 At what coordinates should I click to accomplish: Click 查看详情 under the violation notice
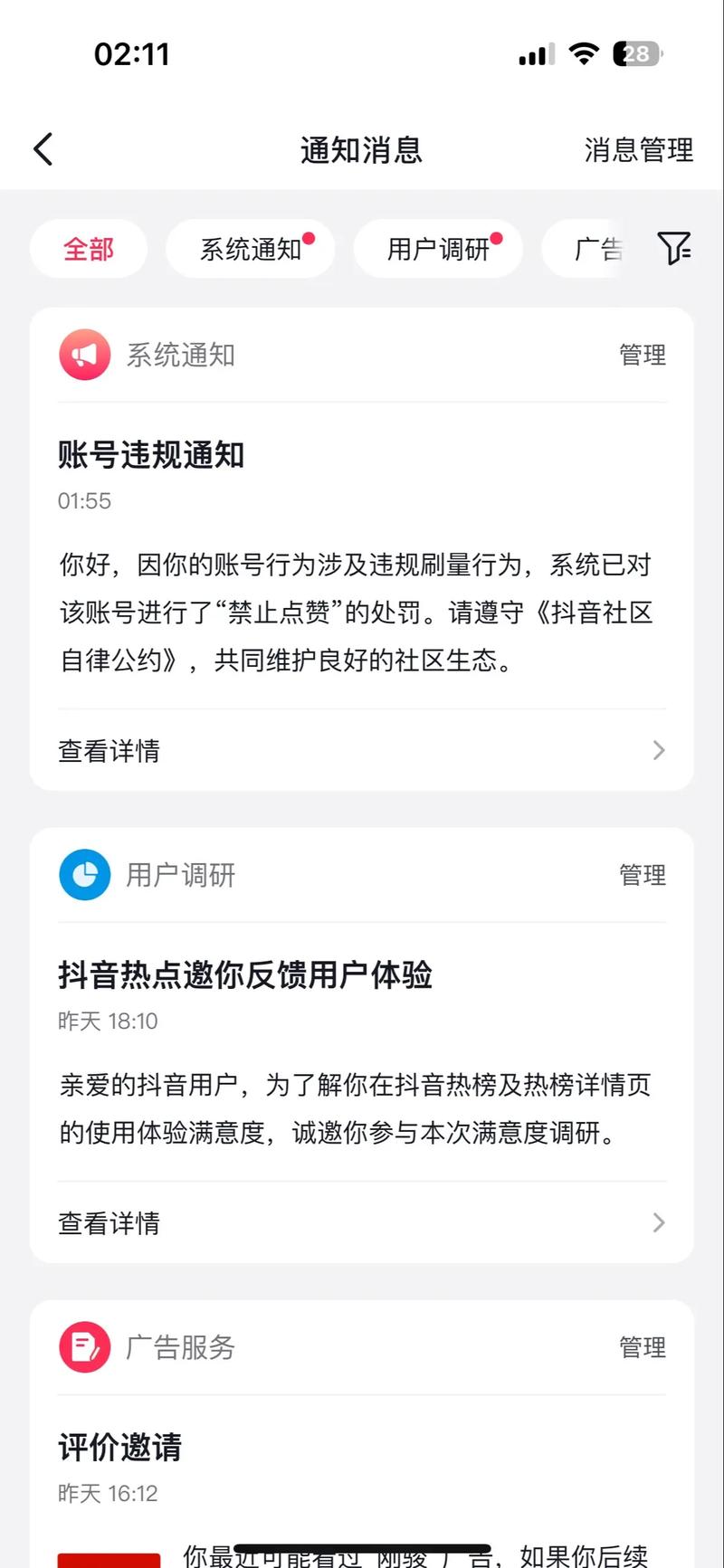click(x=108, y=750)
